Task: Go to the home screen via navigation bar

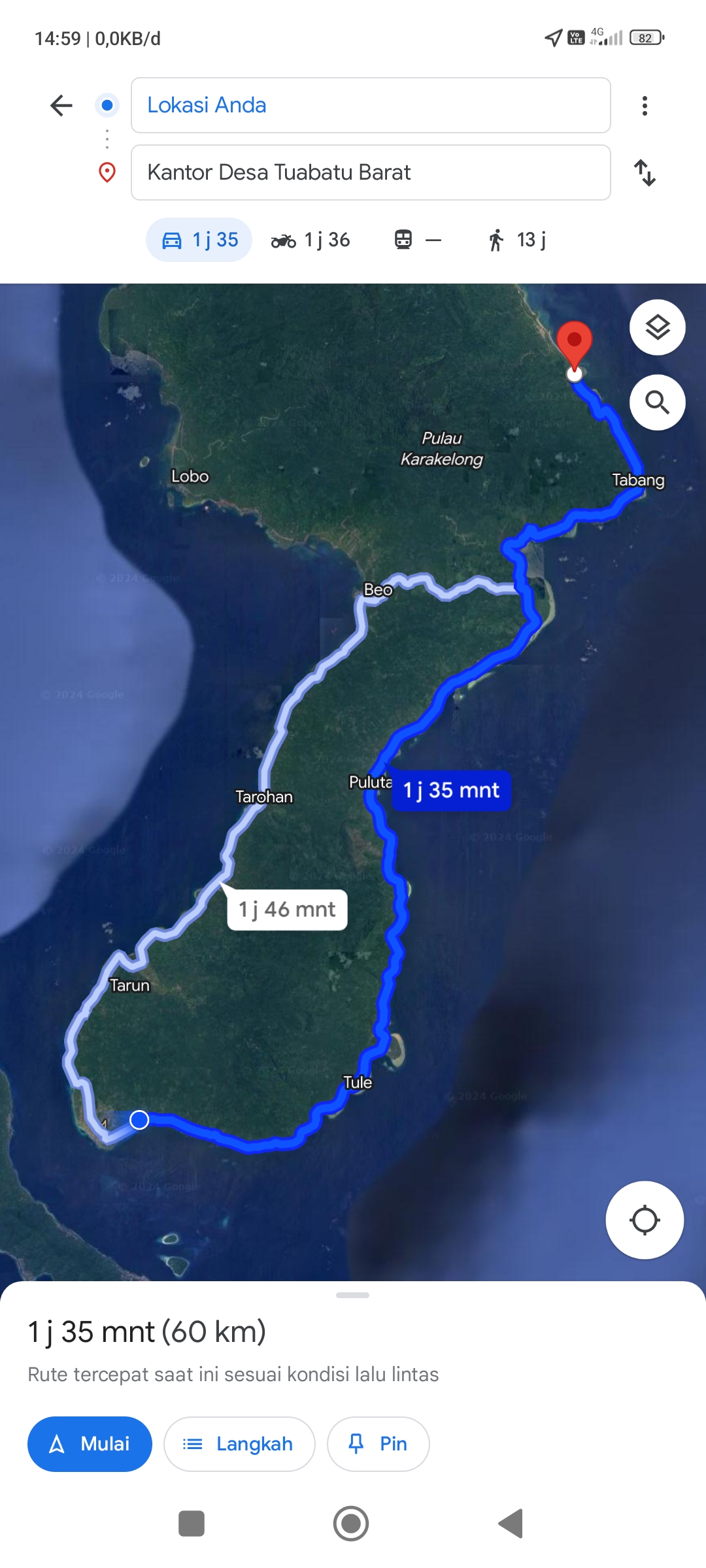Action: (x=351, y=1524)
